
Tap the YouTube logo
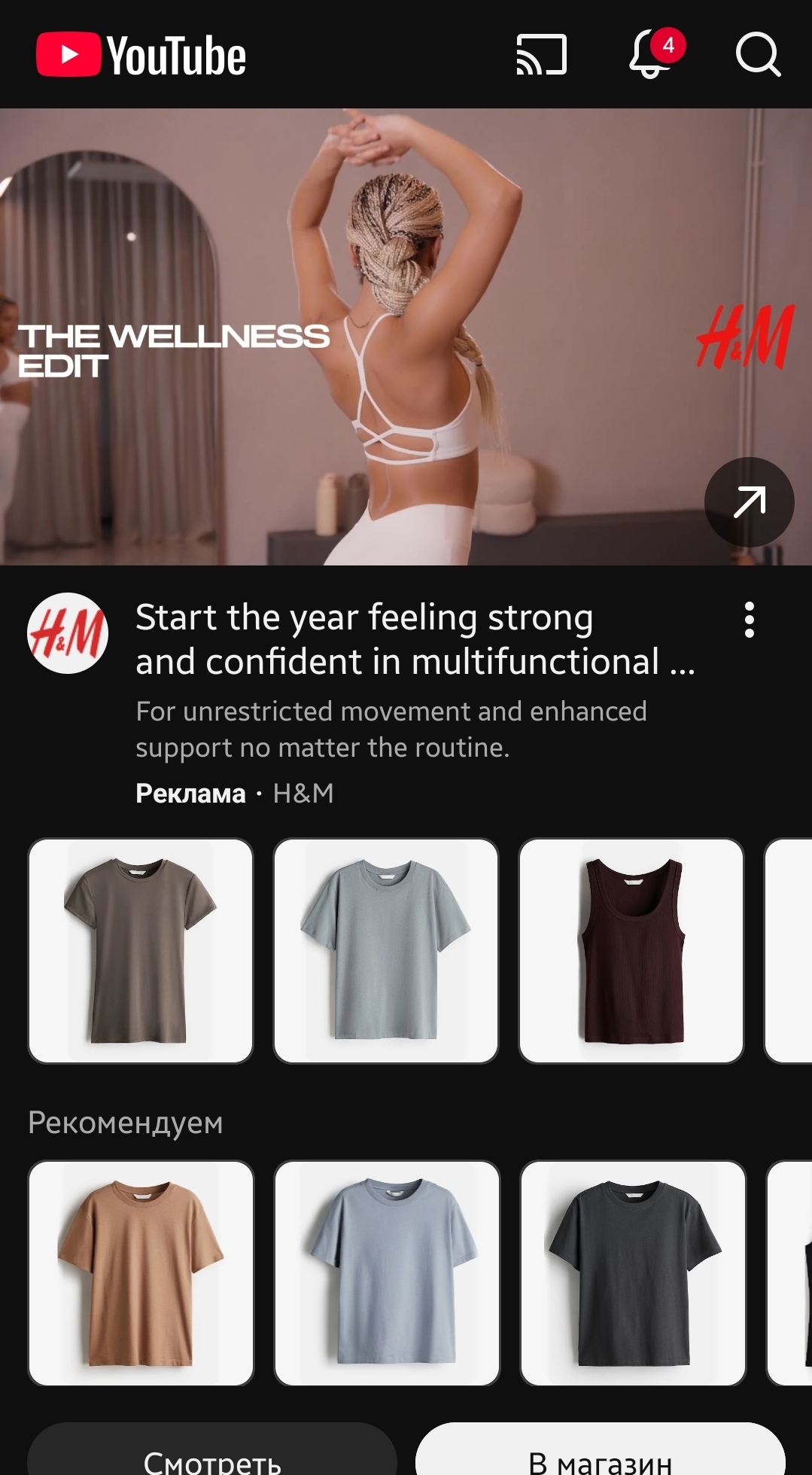click(x=141, y=56)
